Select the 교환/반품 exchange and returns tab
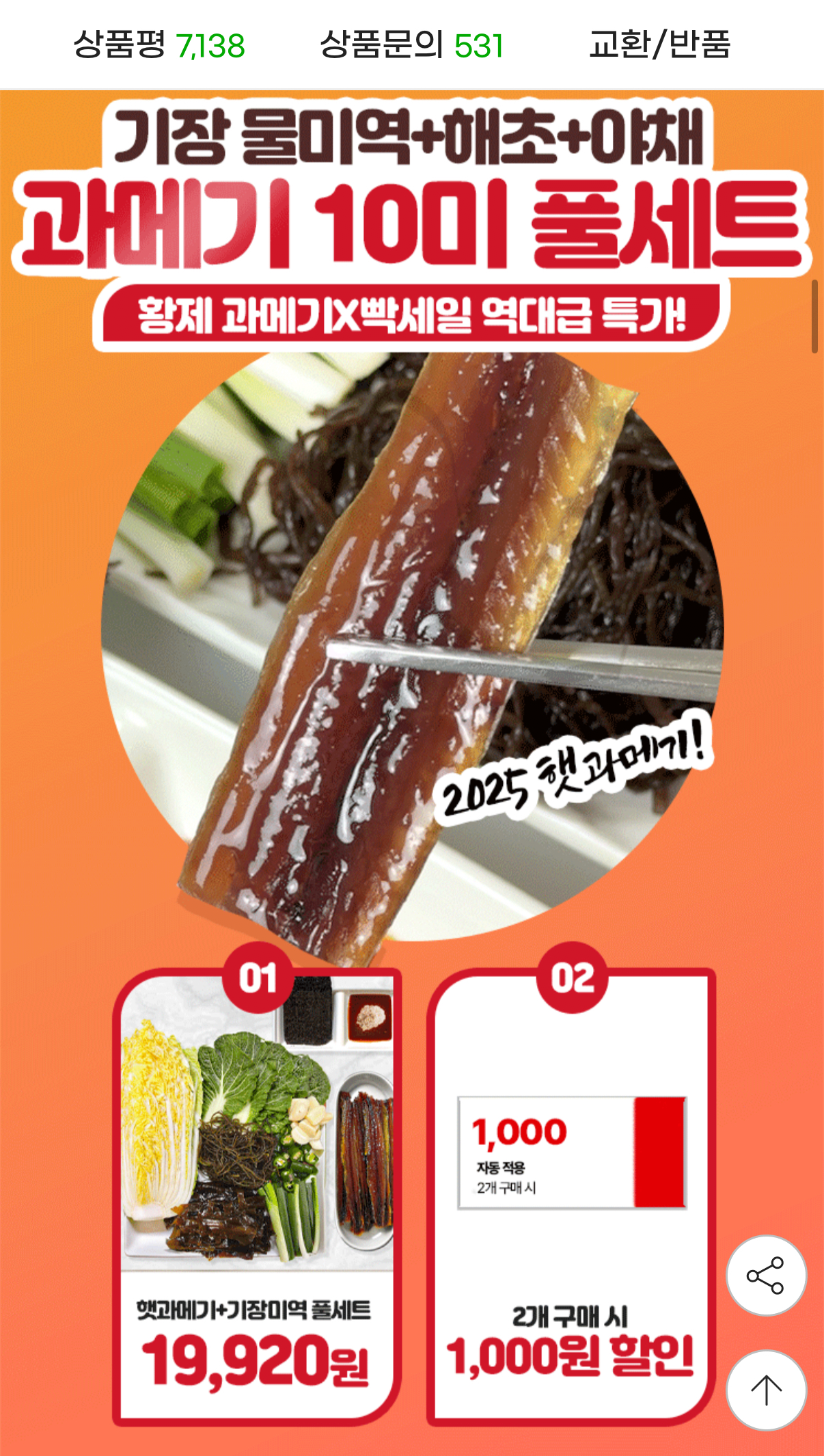The height and width of the screenshot is (1456, 824). pyautogui.click(x=660, y=45)
